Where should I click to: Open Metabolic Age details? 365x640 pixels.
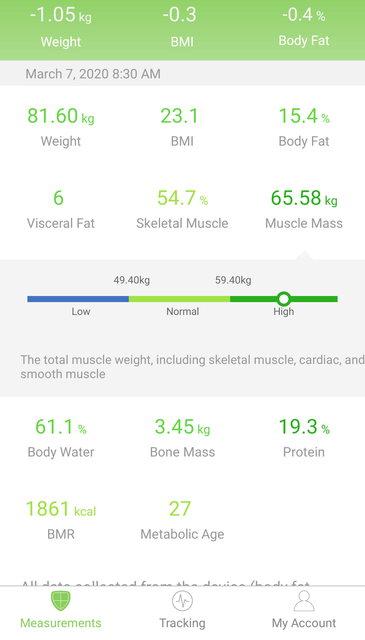pyautogui.click(x=182, y=520)
